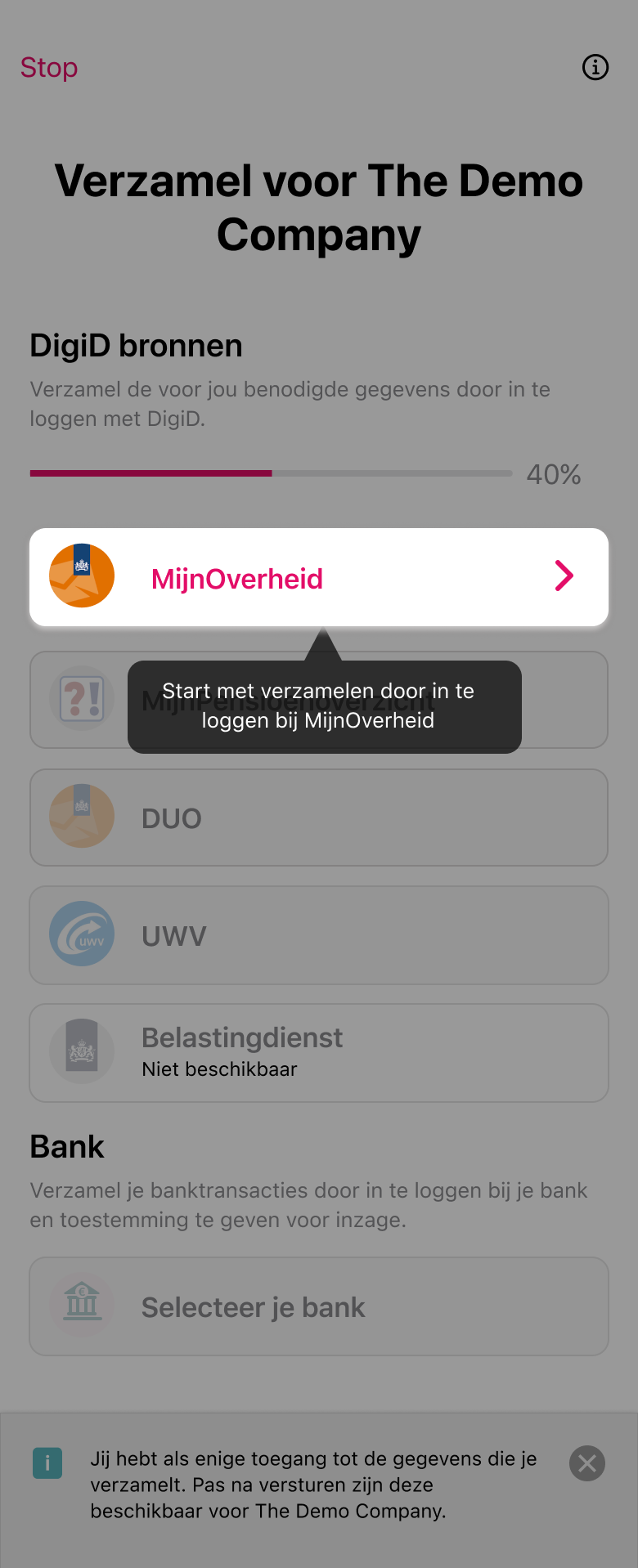This screenshot has height=1568, width=638.
Task: Open the UWV source
Action: 319,935
